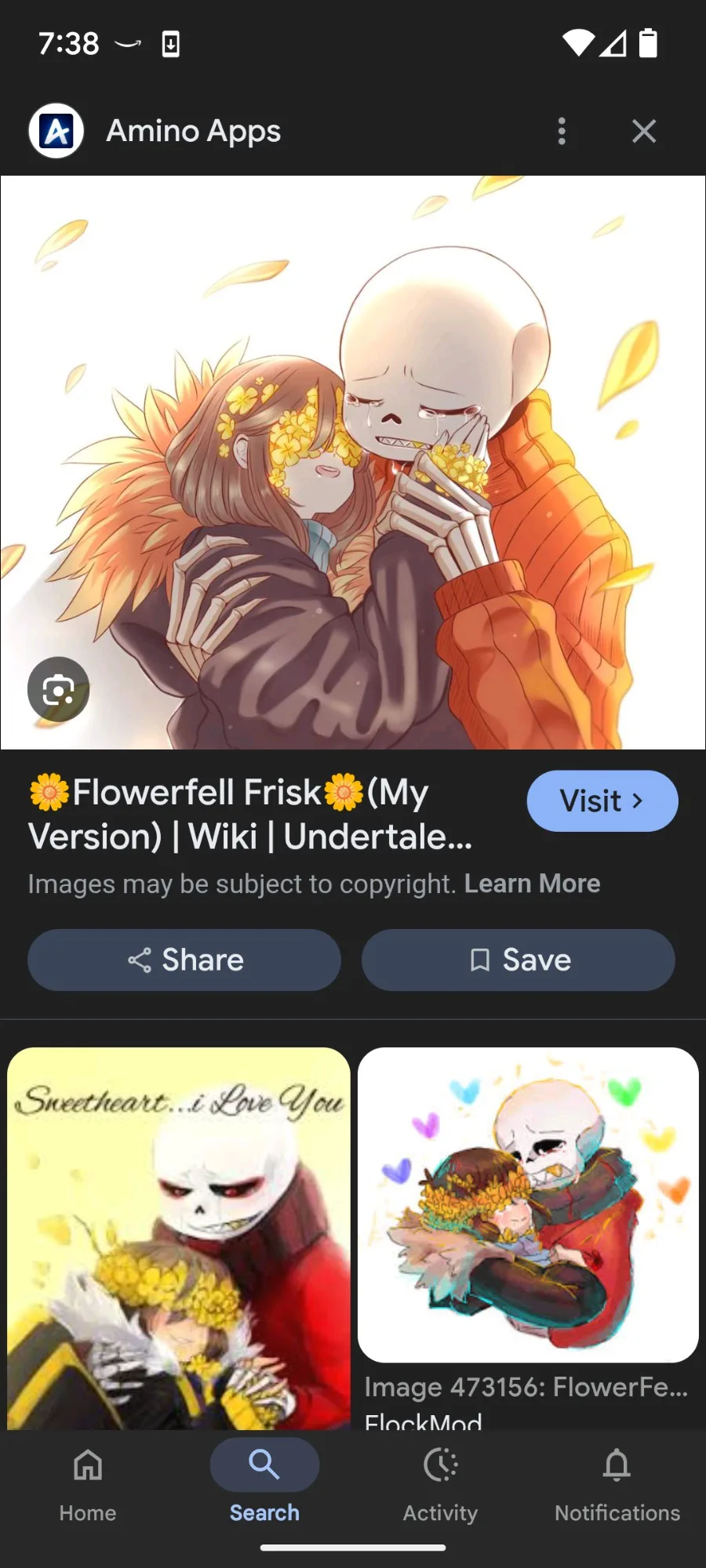Viewport: 706px width, 1568px height.
Task: Tap the Learn More copyright link
Action: [532, 884]
